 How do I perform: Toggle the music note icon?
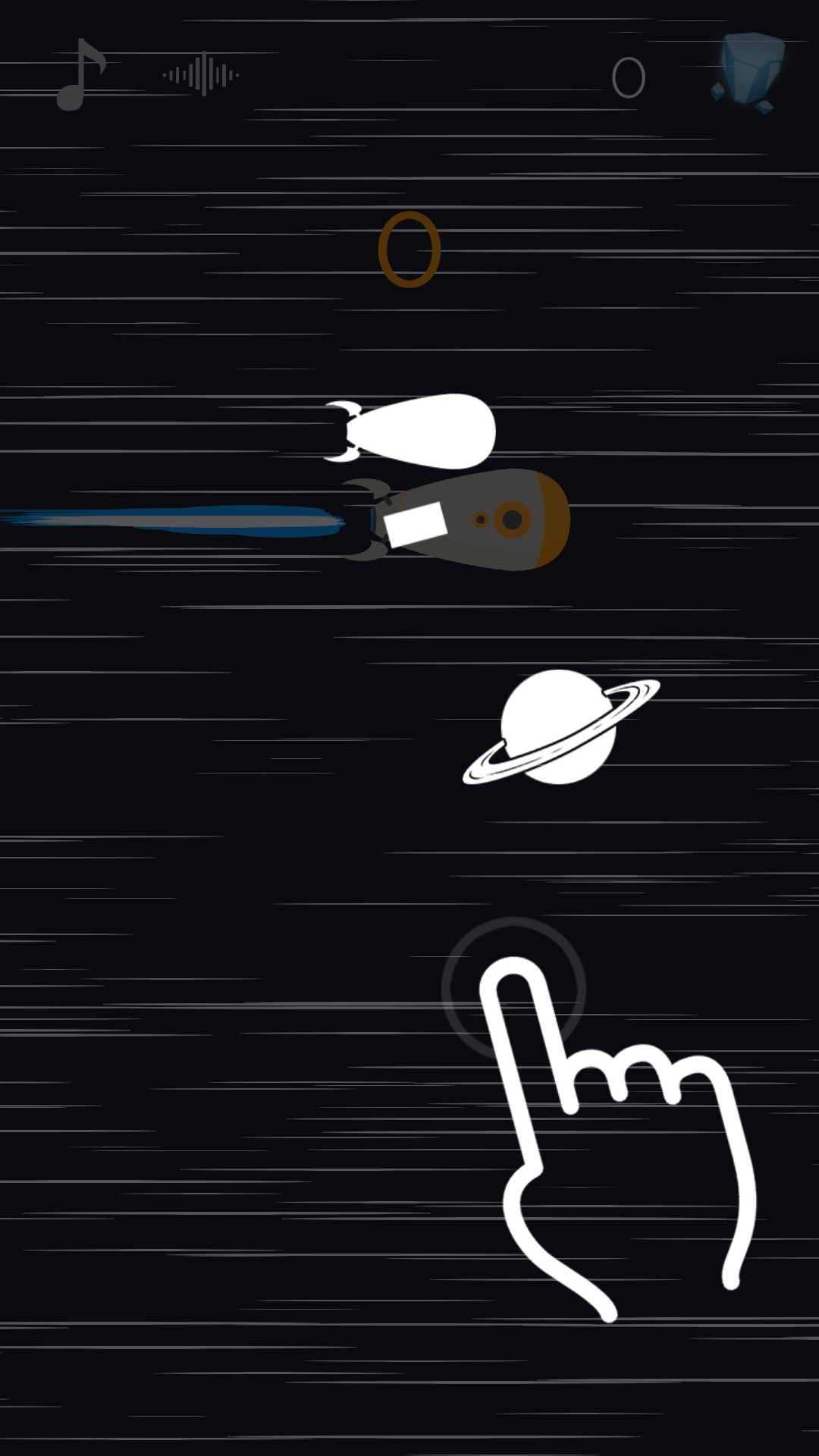pyautogui.click(x=80, y=74)
